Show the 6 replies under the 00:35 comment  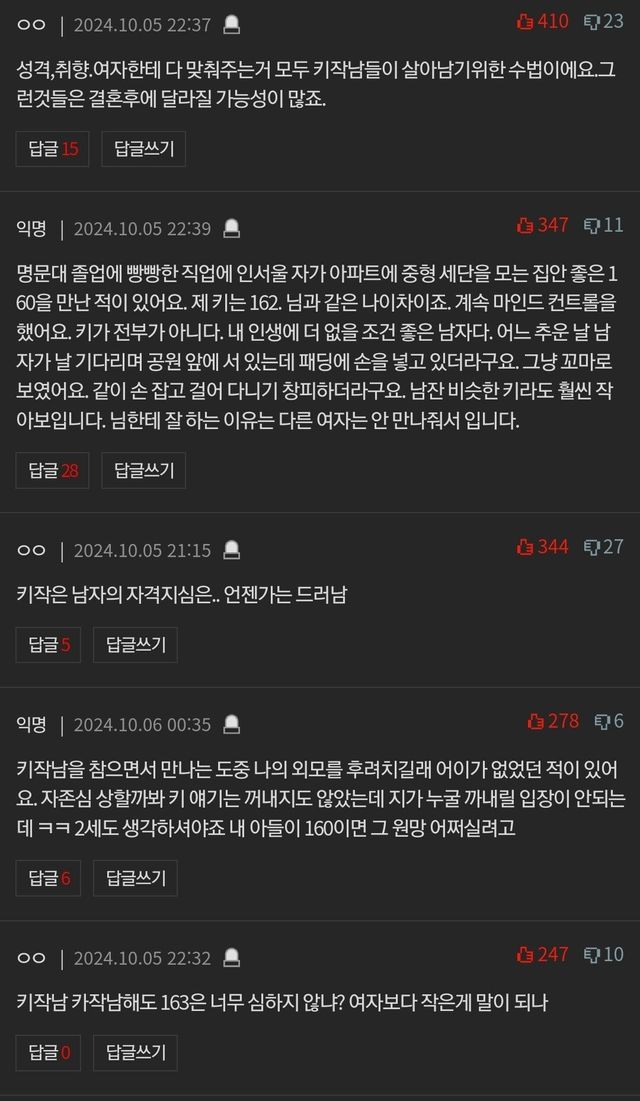[x=49, y=878]
